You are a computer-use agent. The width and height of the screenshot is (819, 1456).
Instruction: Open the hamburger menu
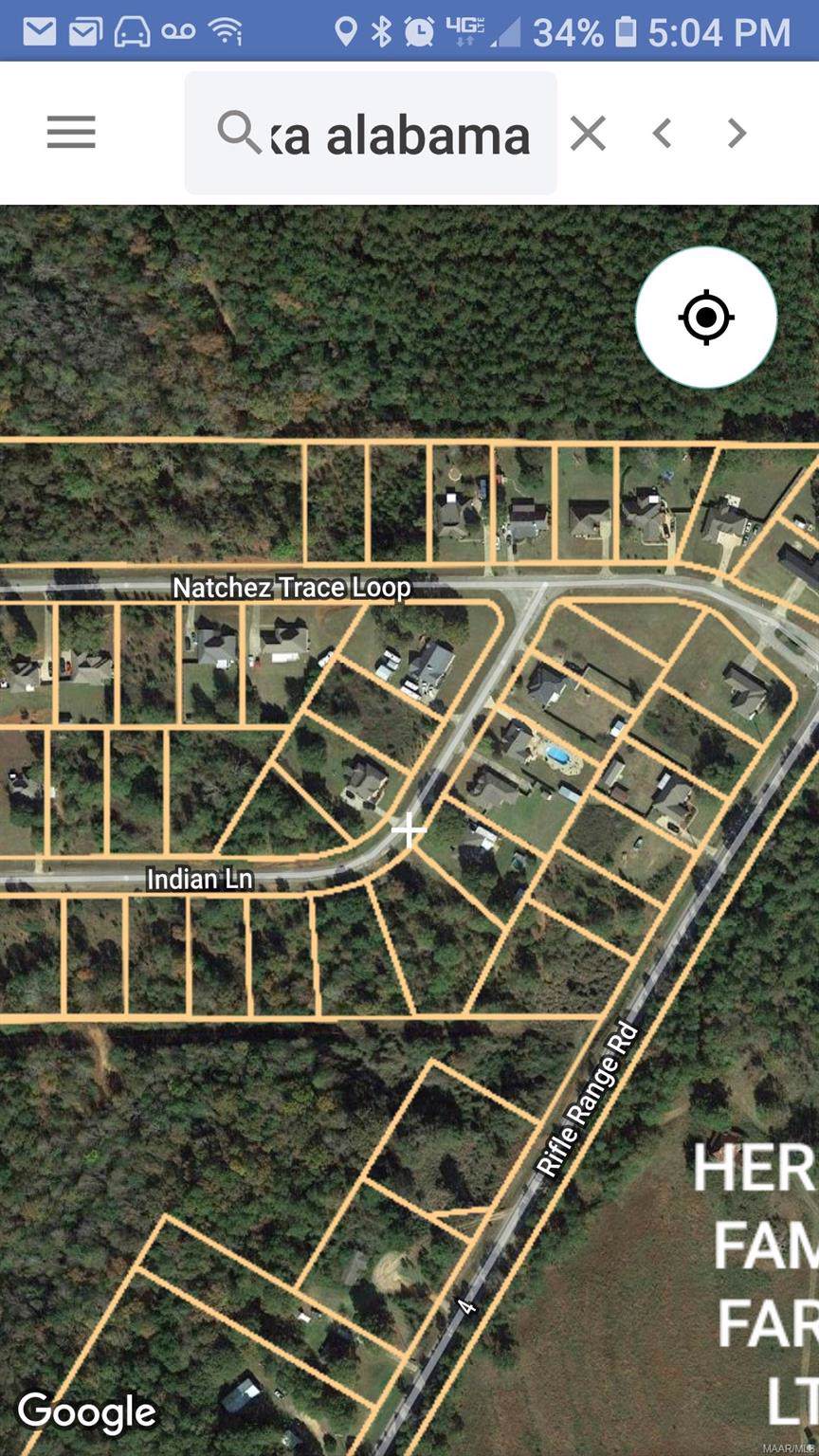coord(71,133)
